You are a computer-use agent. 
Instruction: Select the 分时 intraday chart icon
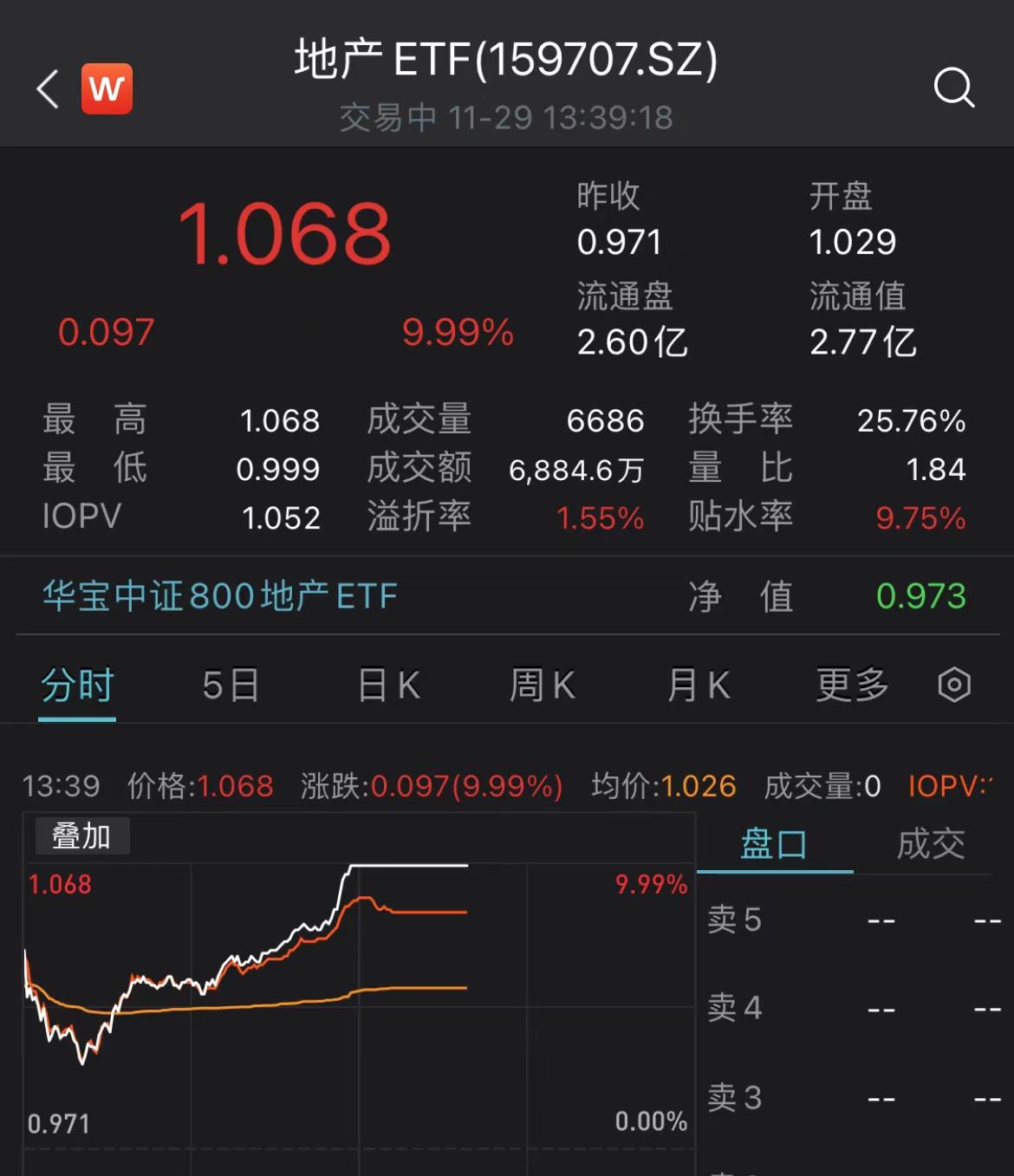[x=77, y=685]
